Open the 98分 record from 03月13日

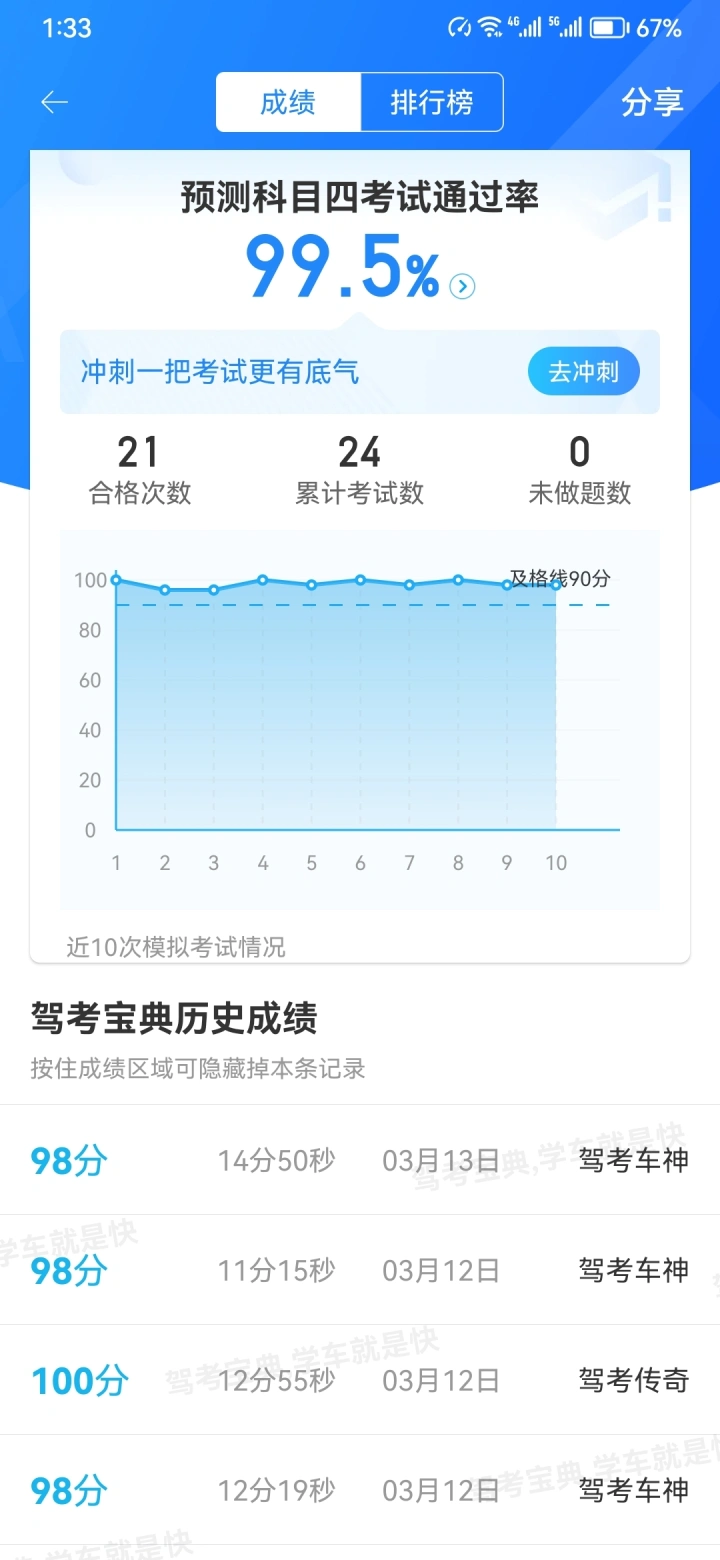click(x=360, y=1160)
